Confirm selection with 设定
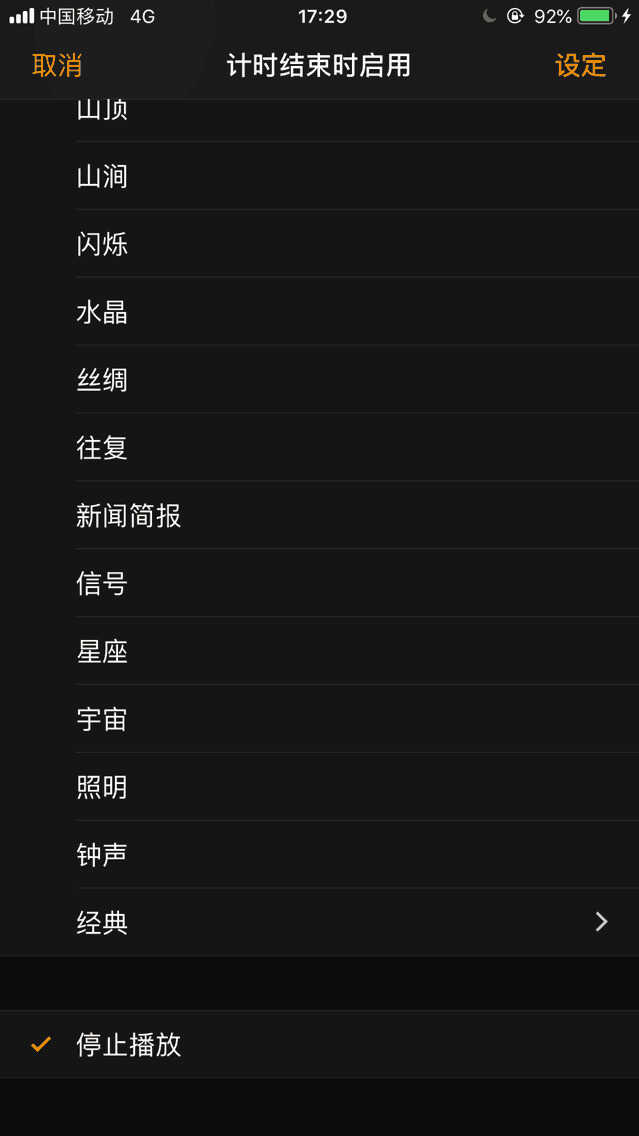 click(x=580, y=66)
